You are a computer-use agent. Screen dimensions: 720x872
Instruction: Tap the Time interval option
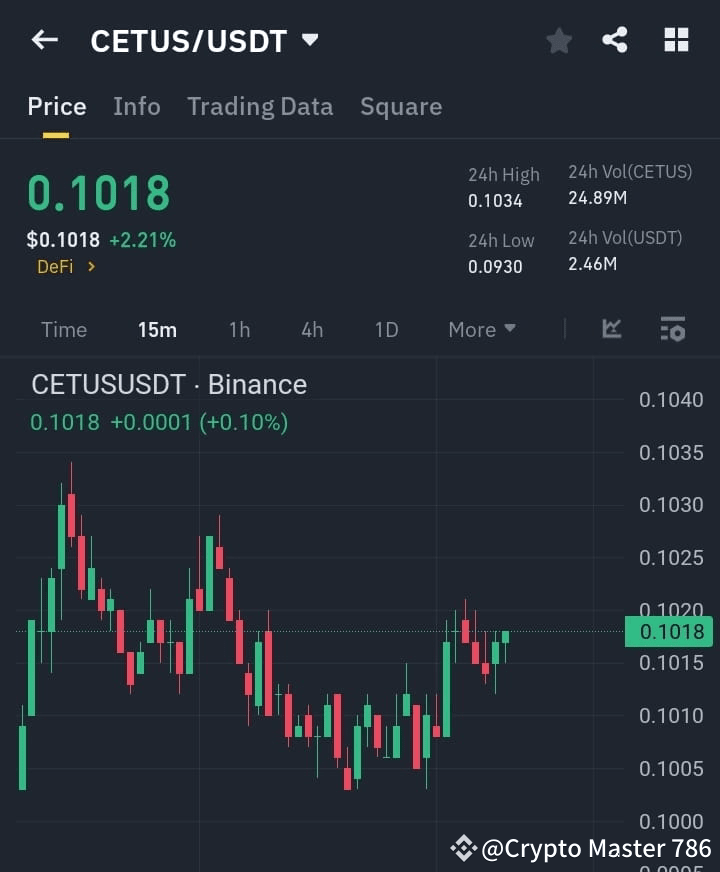click(x=63, y=329)
